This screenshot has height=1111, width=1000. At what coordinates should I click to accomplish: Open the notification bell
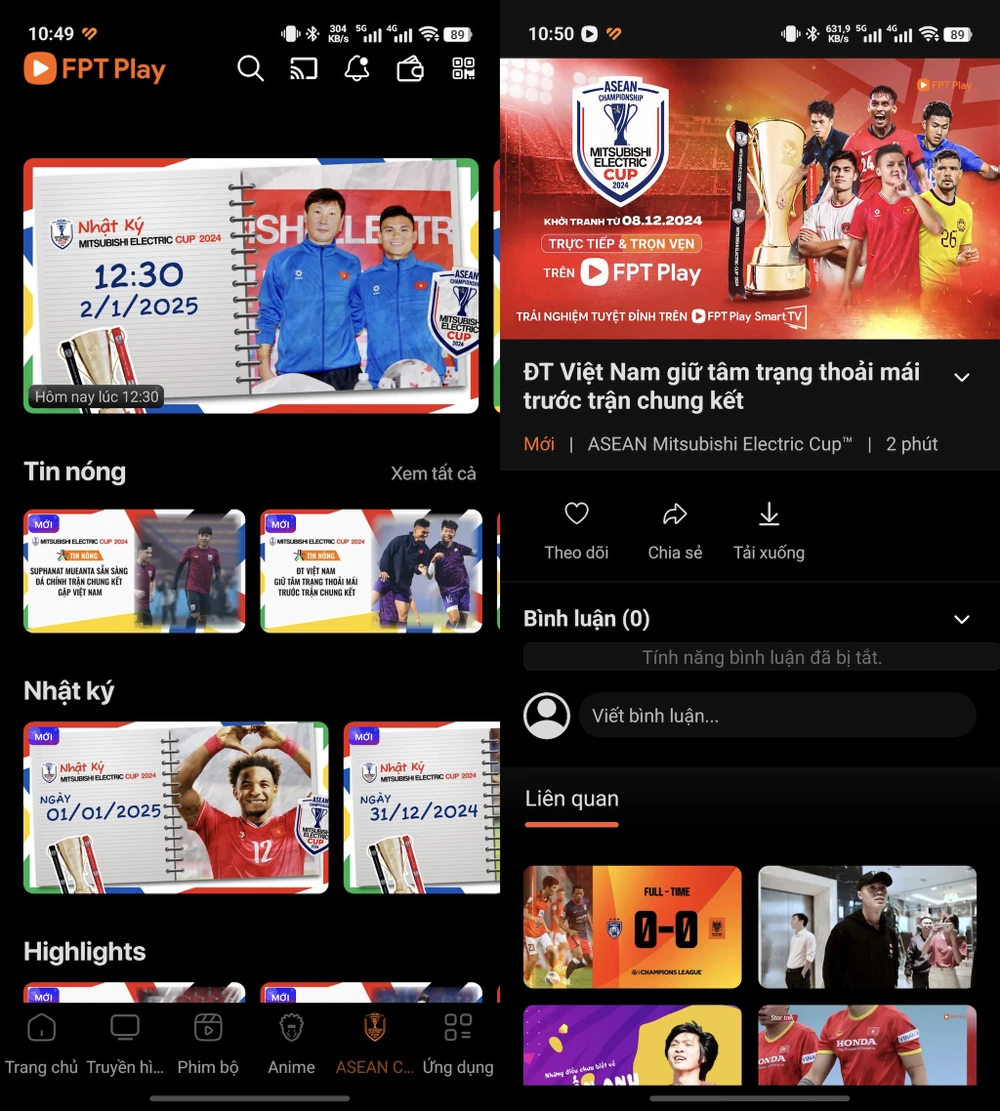click(356, 69)
